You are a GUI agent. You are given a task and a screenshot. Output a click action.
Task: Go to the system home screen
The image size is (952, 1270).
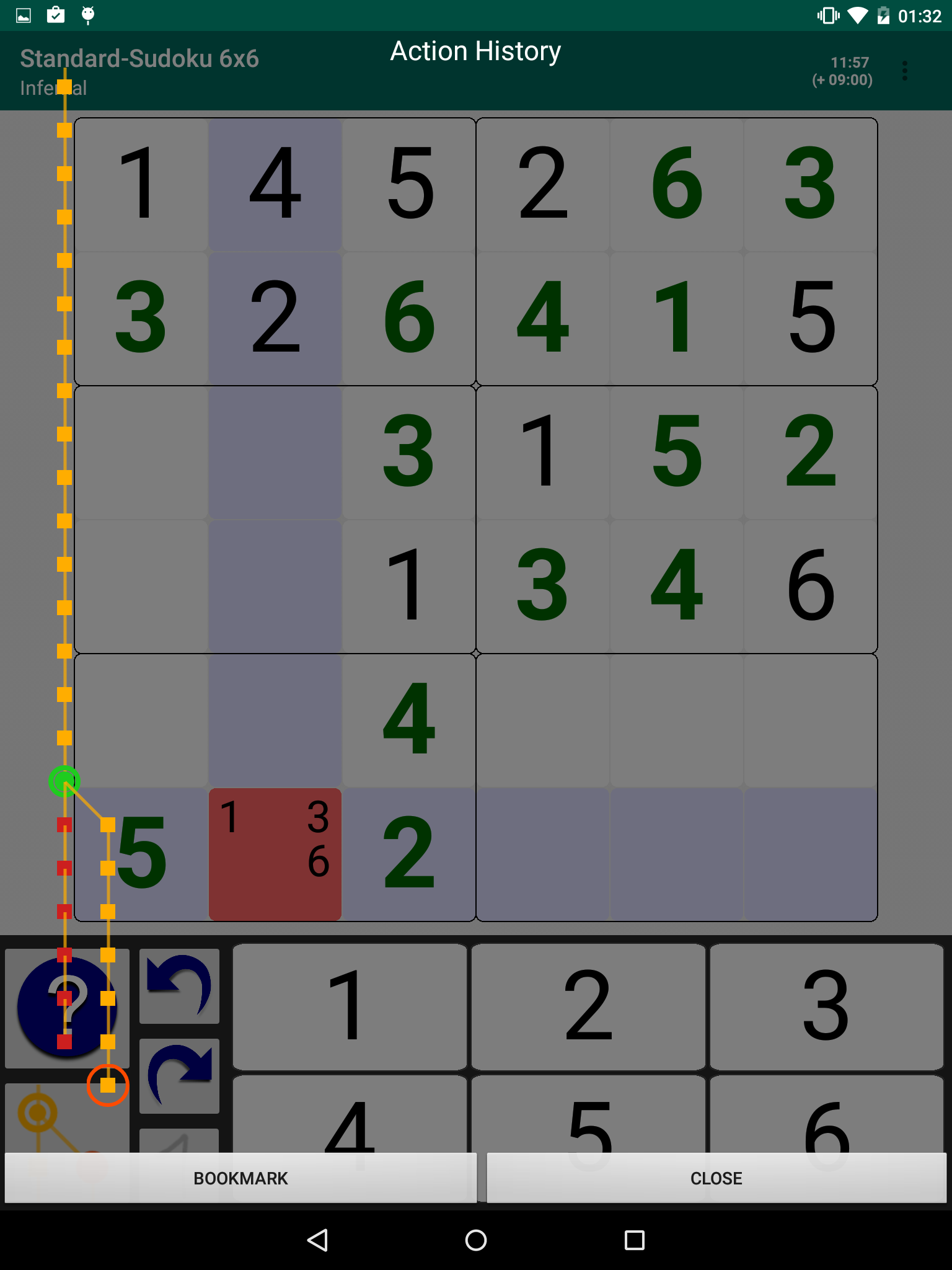click(x=476, y=1240)
